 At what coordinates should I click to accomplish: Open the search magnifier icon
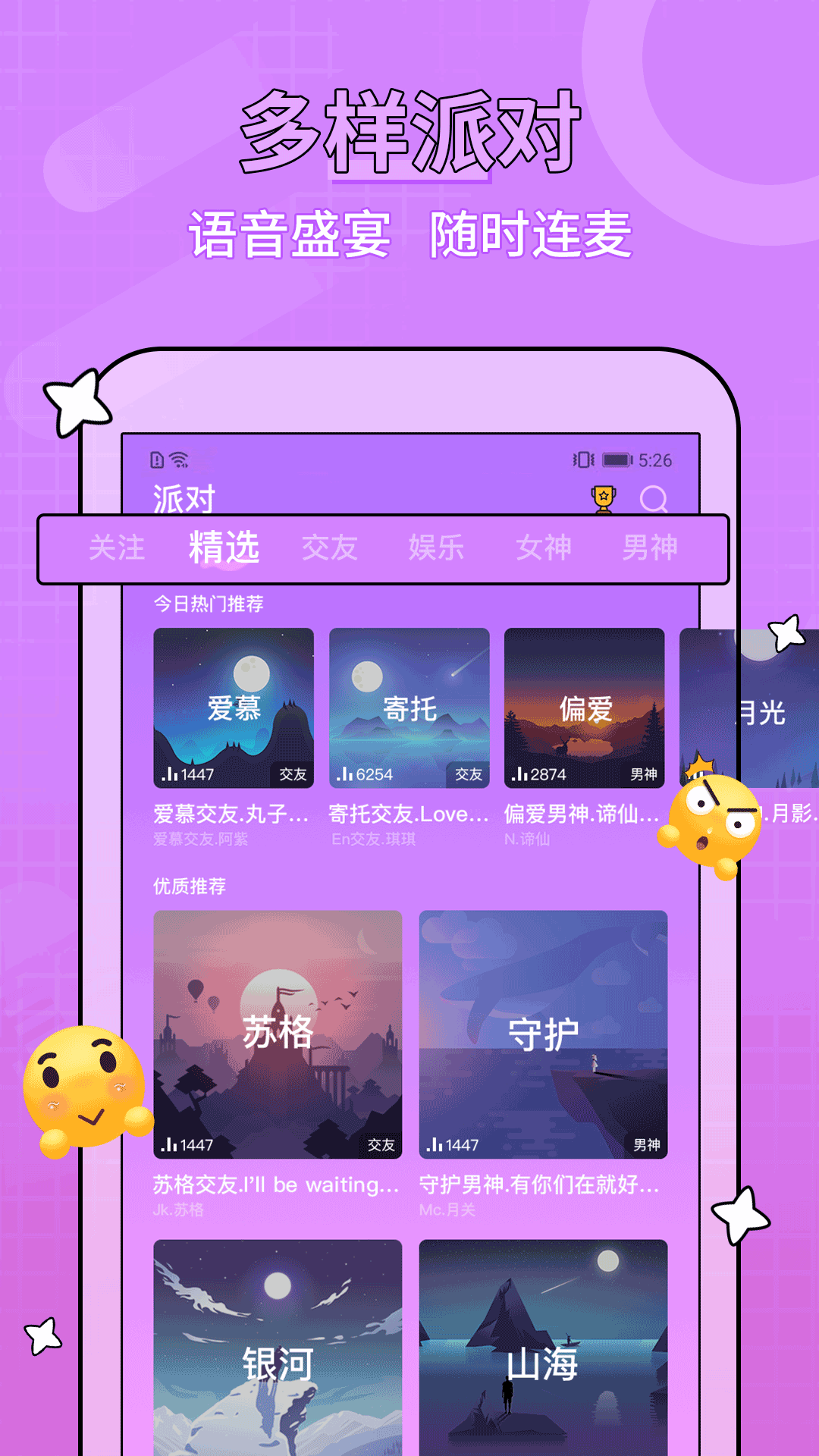(655, 499)
